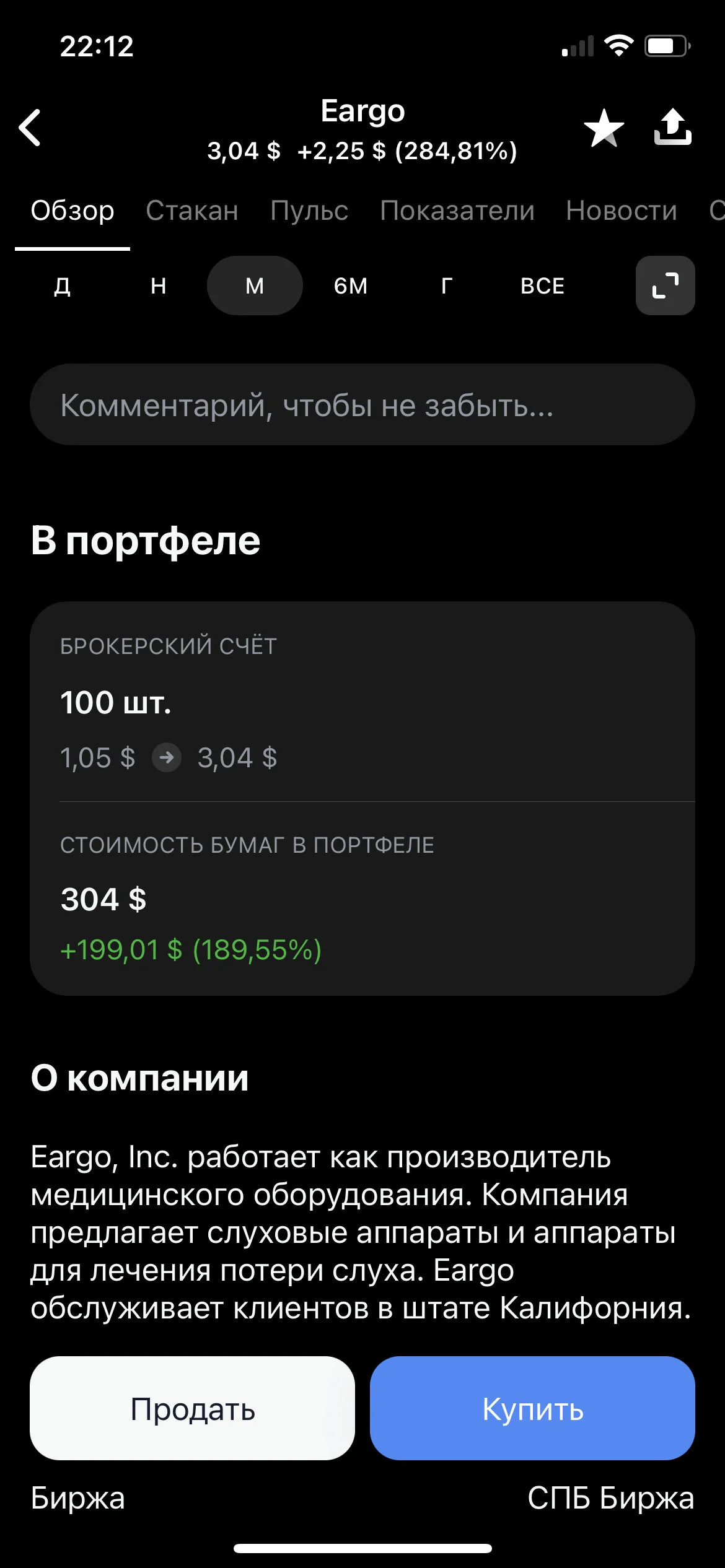The width and height of the screenshot is (725, 1568).
Task: Tap Купить to buy Eargo shares
Action: click(x=532, y=1409)
